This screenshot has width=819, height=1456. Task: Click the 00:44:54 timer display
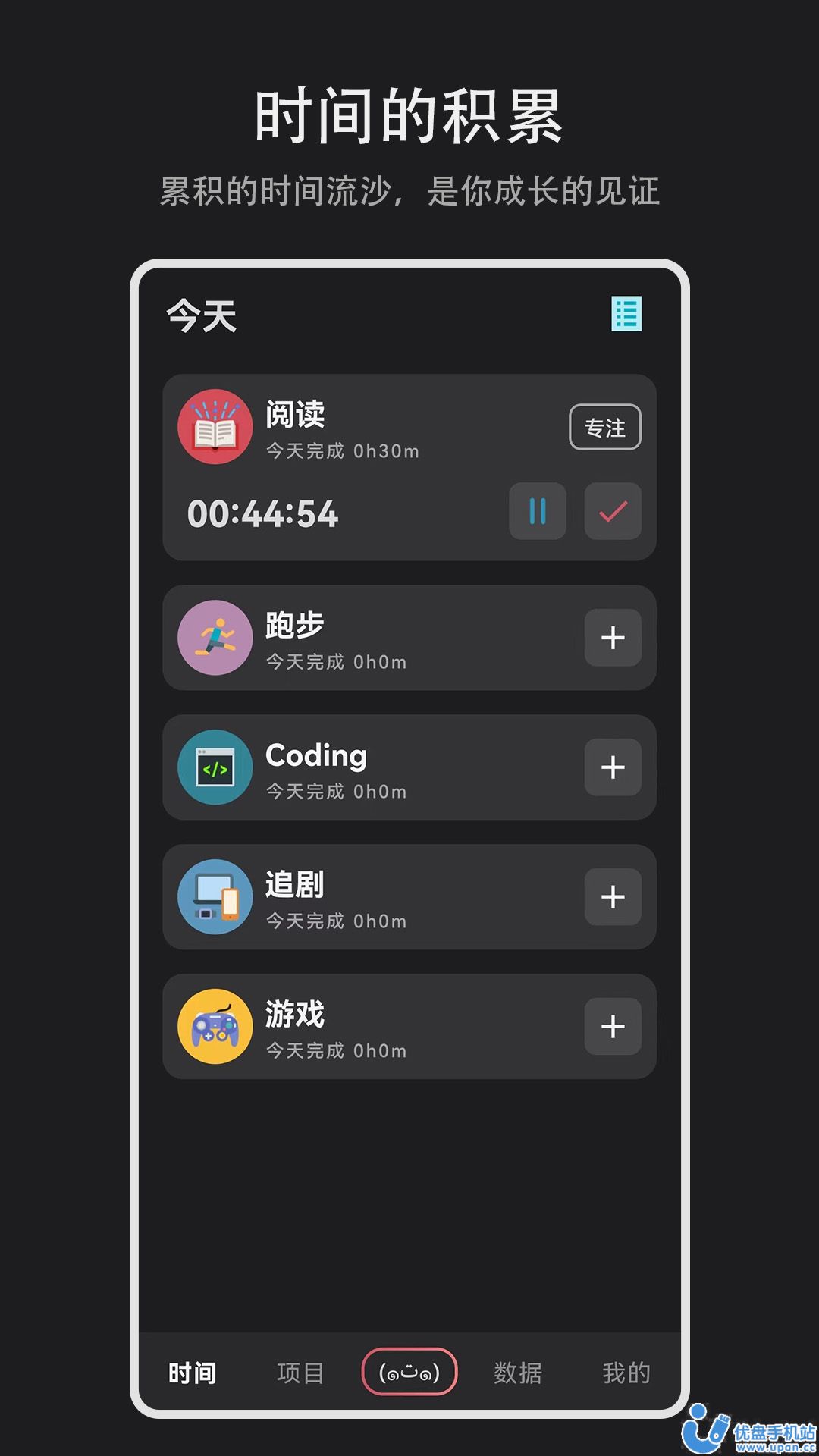(262, 513)
